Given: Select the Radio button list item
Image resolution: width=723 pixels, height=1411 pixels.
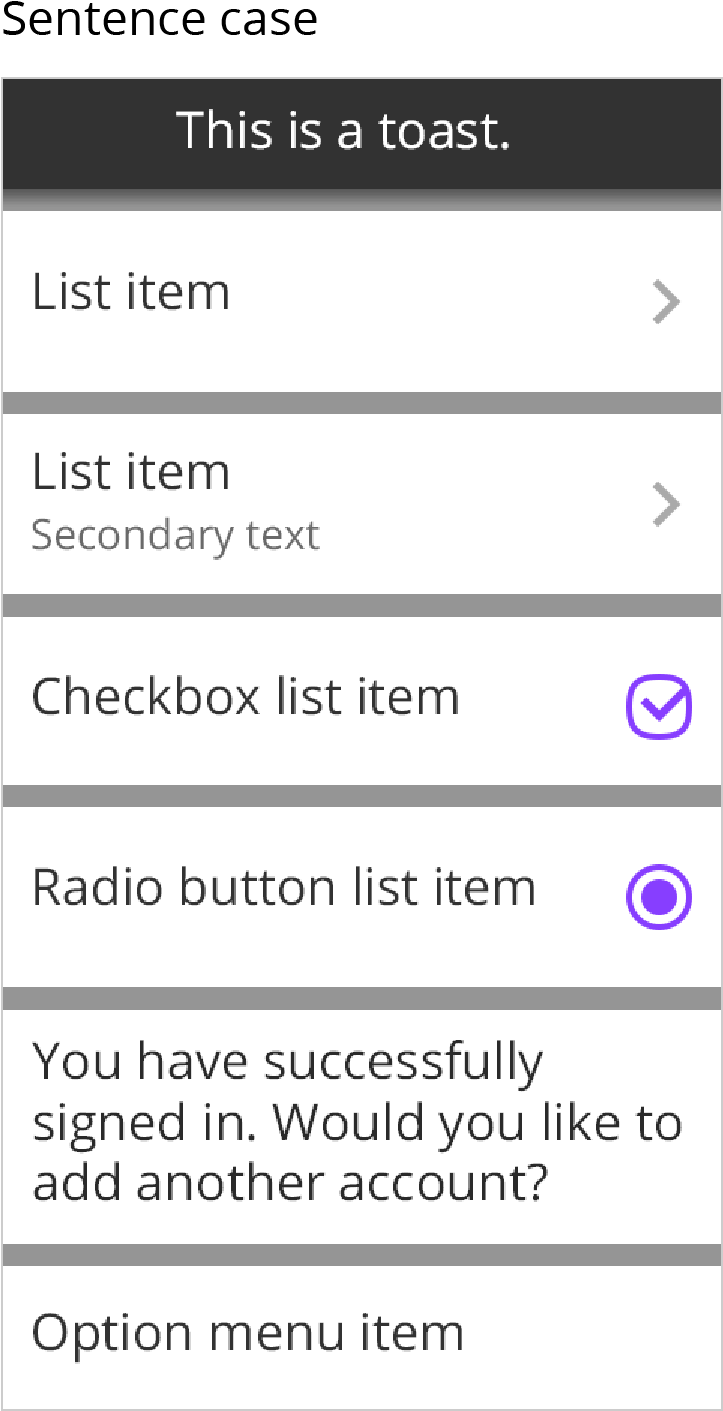Looking at the screenshot, I should 658,896.
